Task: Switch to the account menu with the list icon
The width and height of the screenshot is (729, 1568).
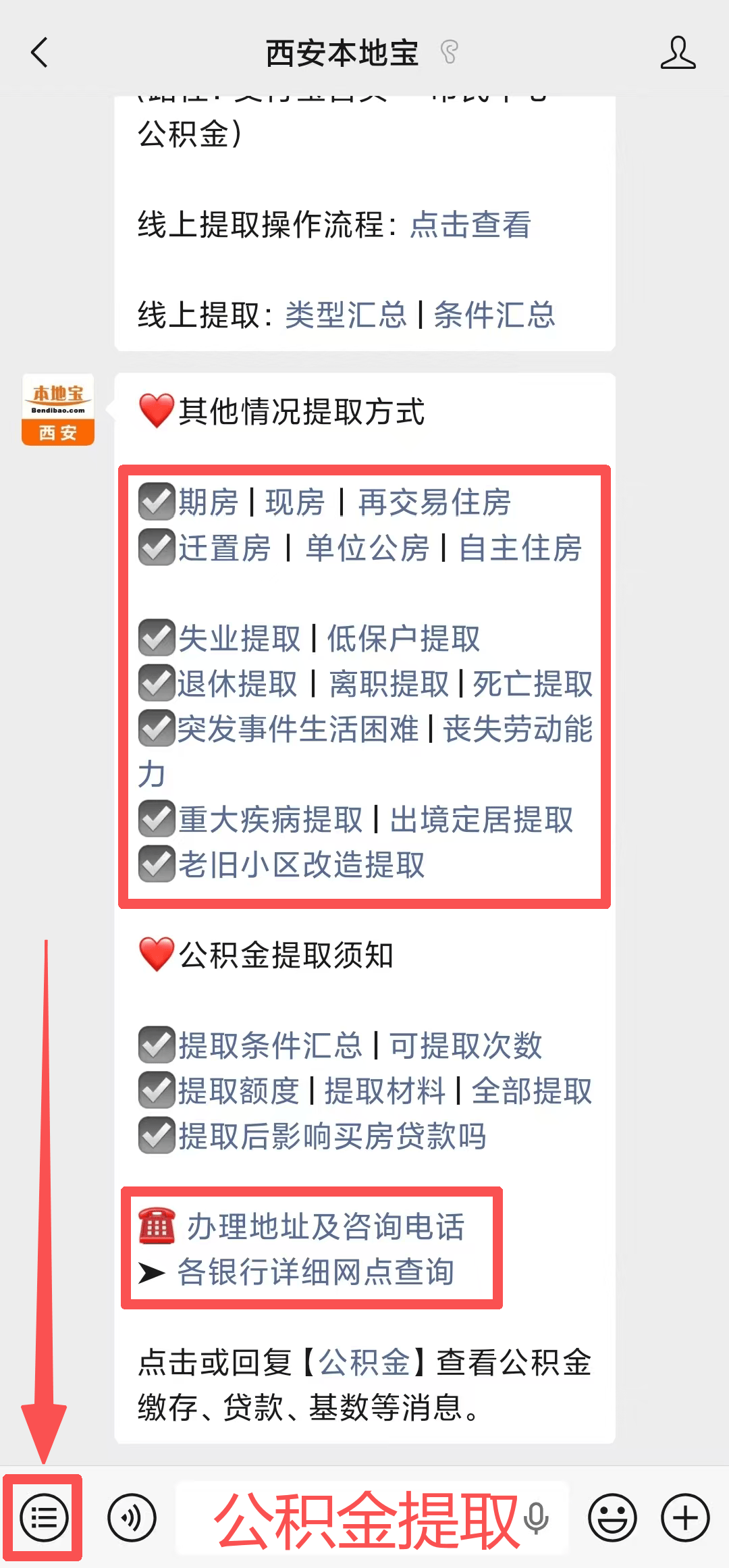Action: pyautogui.click(x=44, y=1518)
